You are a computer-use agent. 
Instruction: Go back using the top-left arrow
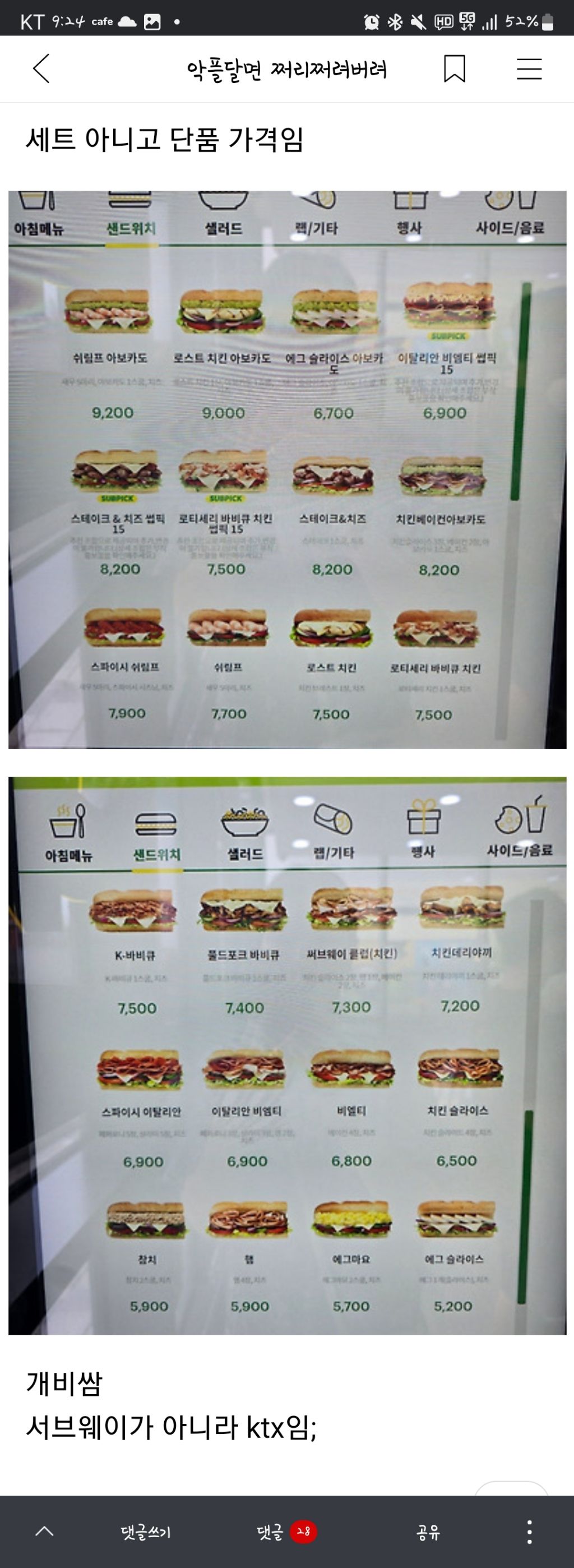tap(41, 68)
